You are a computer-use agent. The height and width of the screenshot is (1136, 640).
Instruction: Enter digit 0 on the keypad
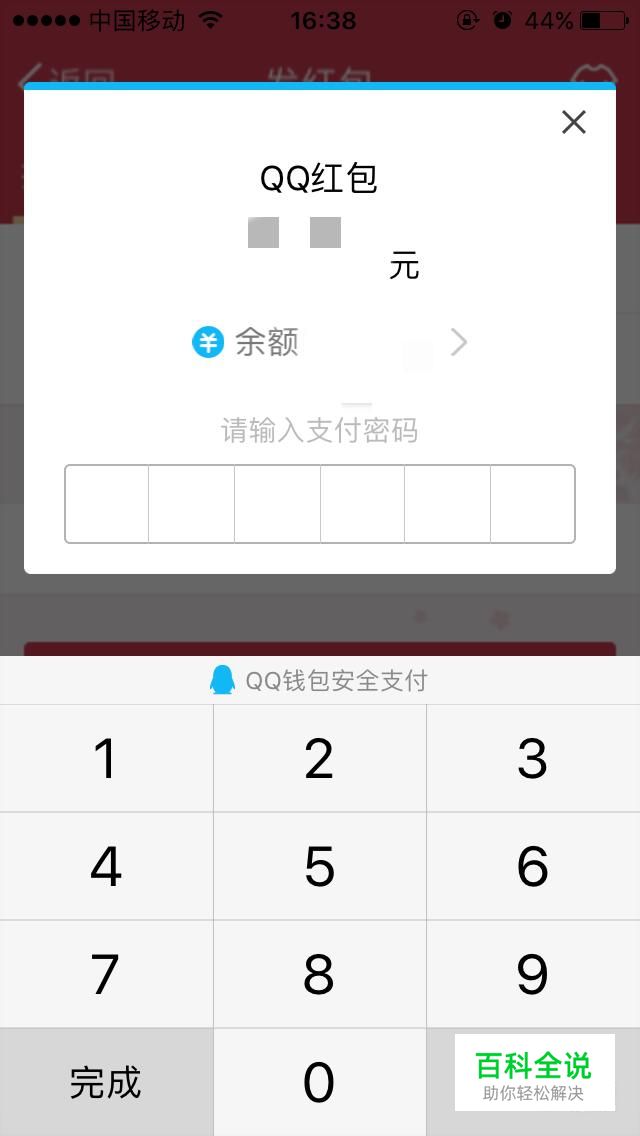(319, 1082)
